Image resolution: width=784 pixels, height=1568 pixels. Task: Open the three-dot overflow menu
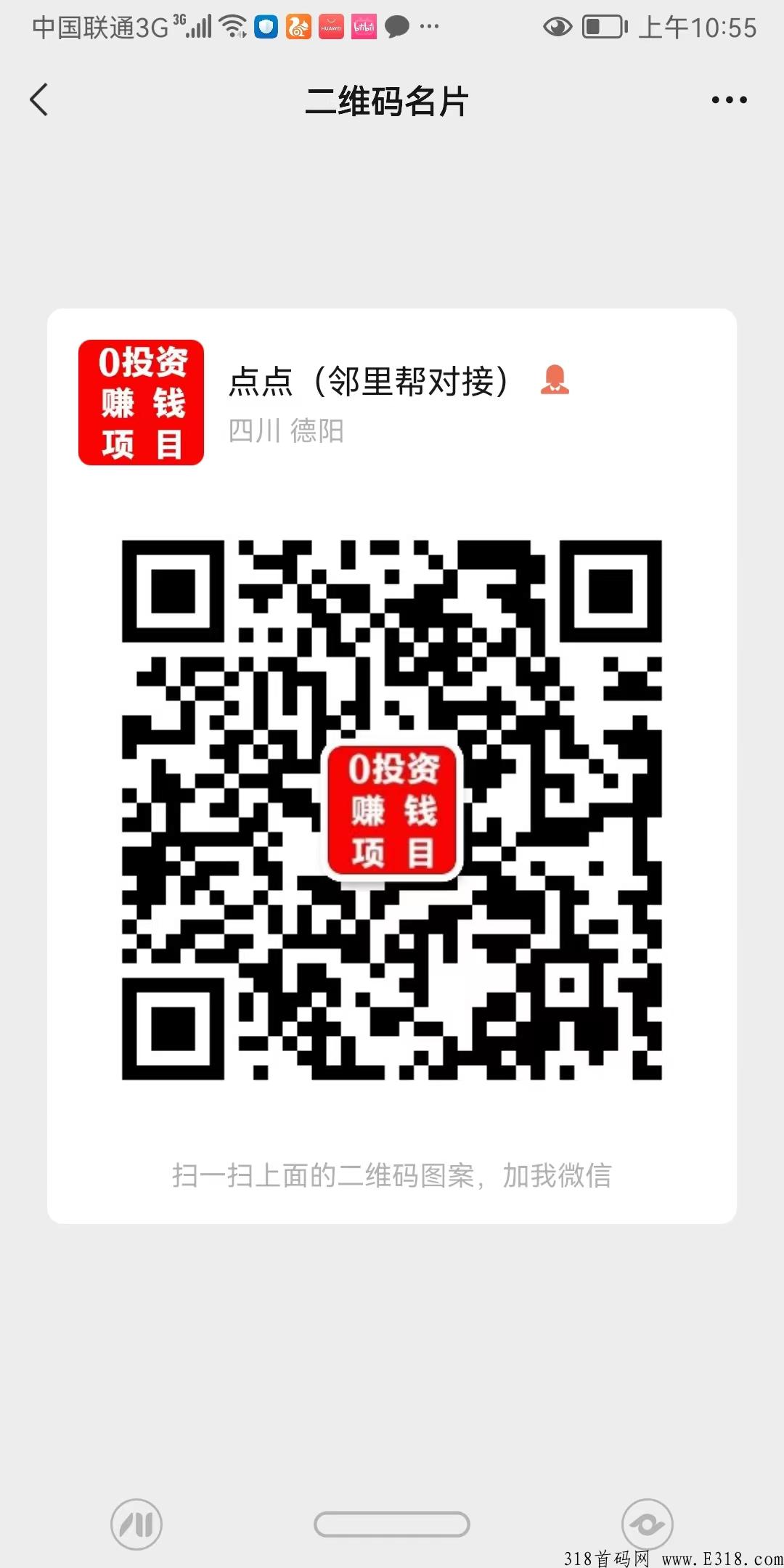point(729,100)
